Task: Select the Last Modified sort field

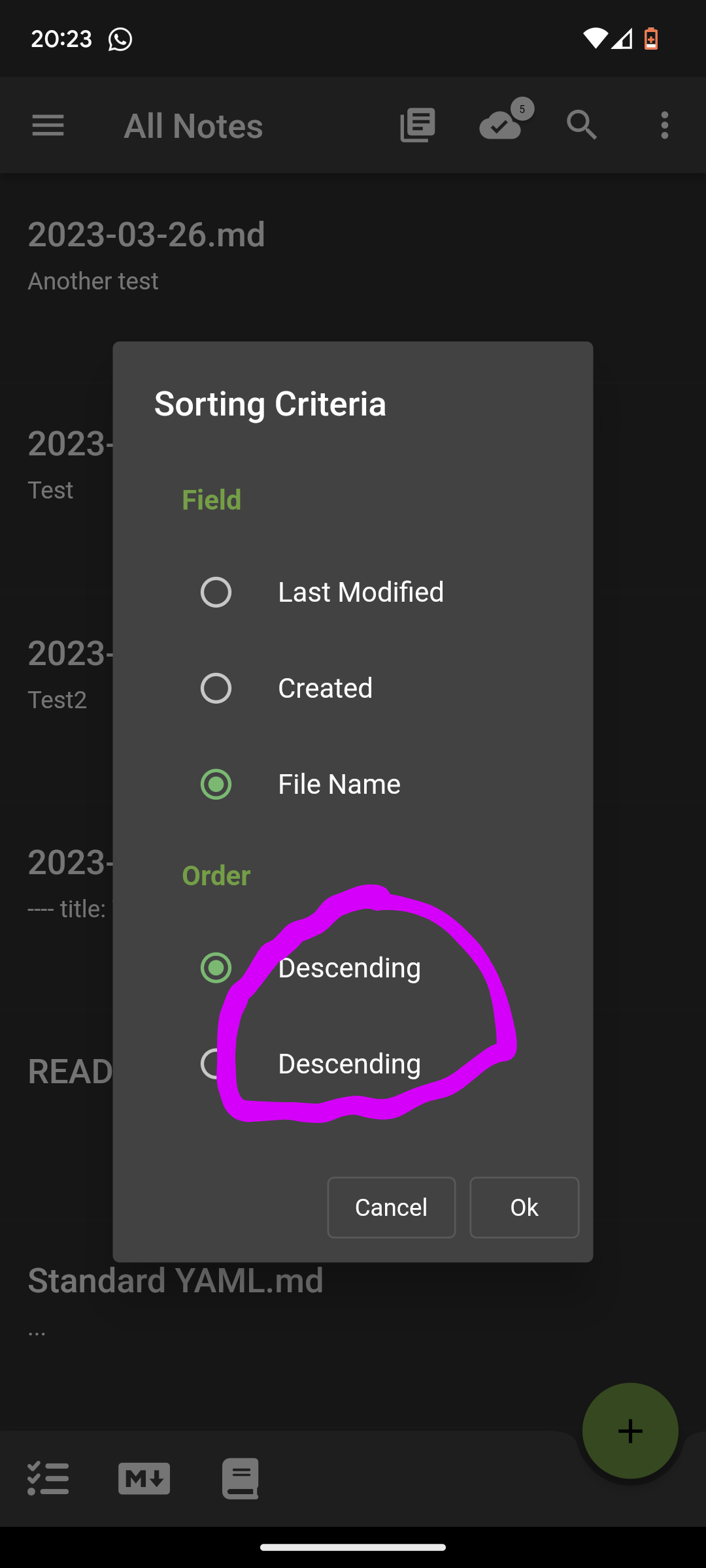Action: click(352, 592)
